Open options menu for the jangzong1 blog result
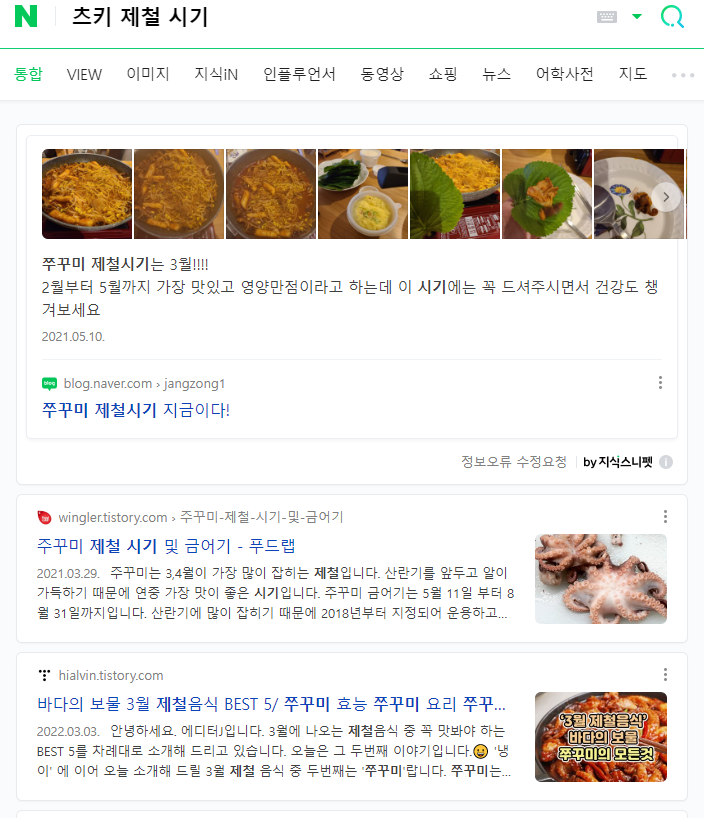The width and height of the screenshot is (704, 818). tap(660, 383)
